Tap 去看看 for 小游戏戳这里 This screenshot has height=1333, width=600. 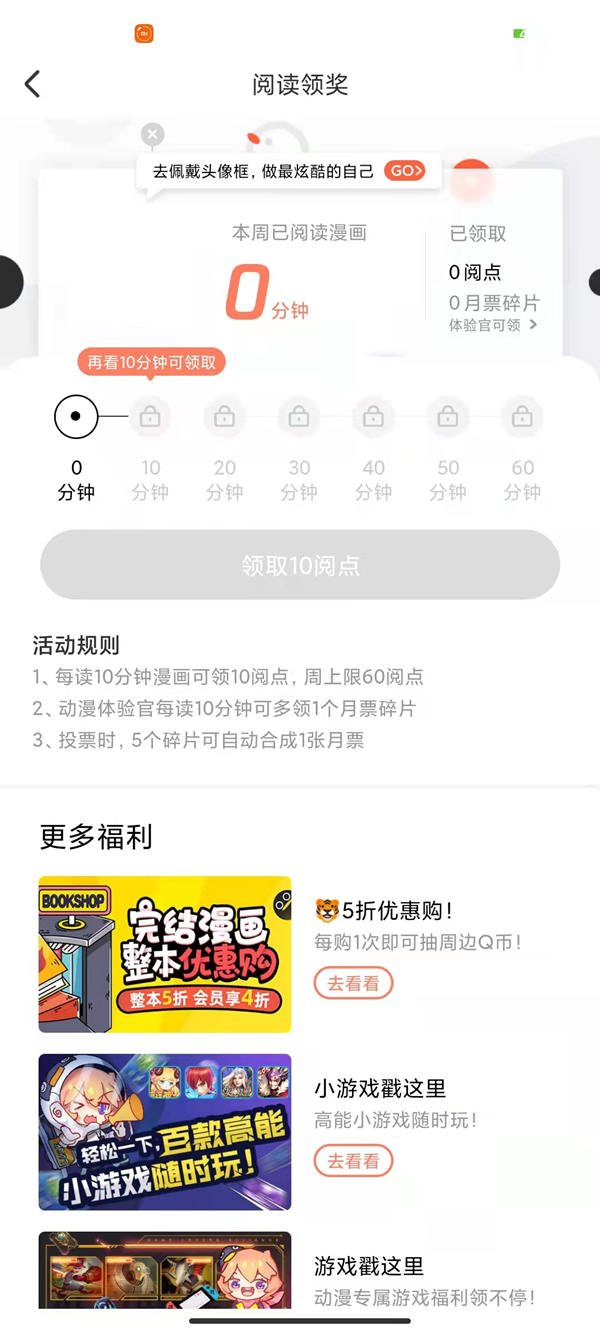pyautogui.click(x=353, y=1161)
